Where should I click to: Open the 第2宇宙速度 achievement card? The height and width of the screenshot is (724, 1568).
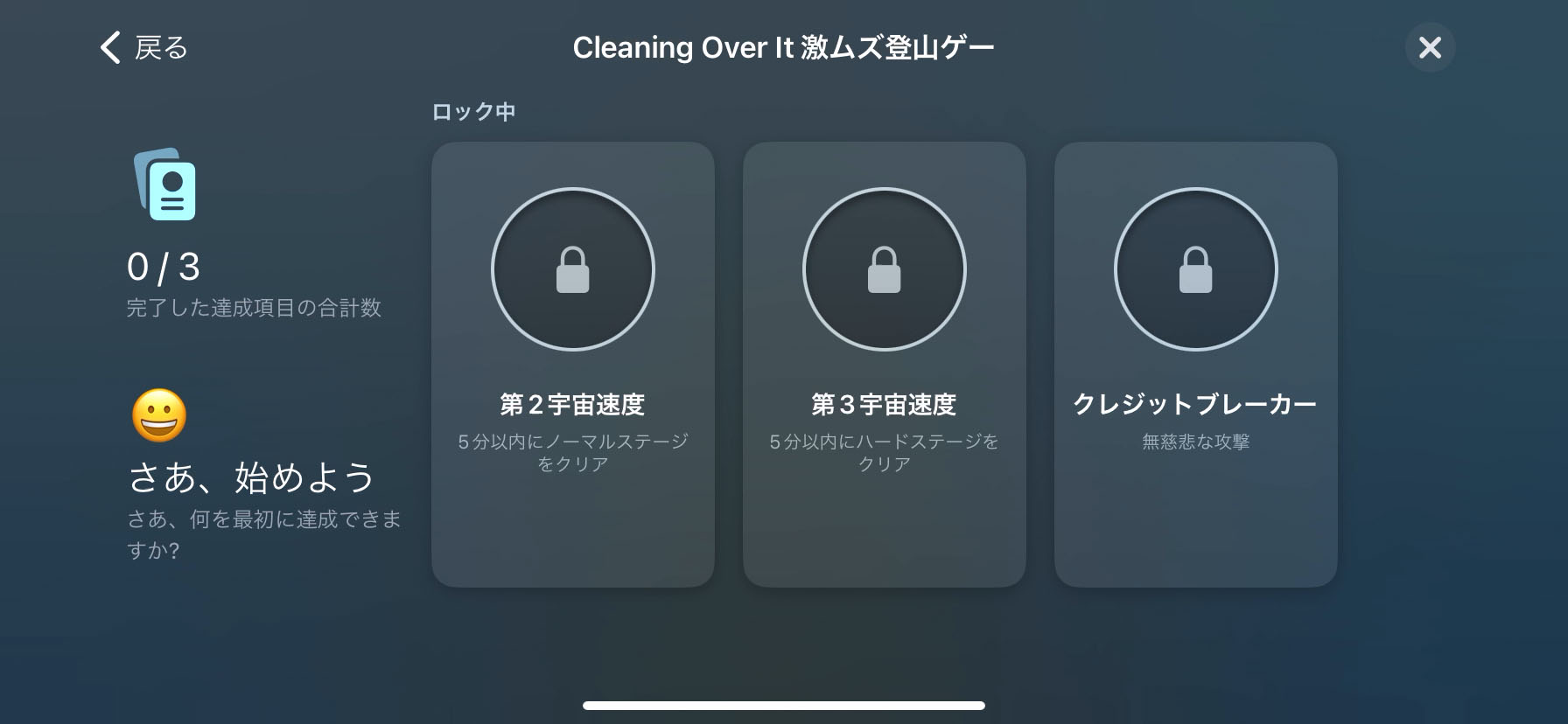[573, 364]
